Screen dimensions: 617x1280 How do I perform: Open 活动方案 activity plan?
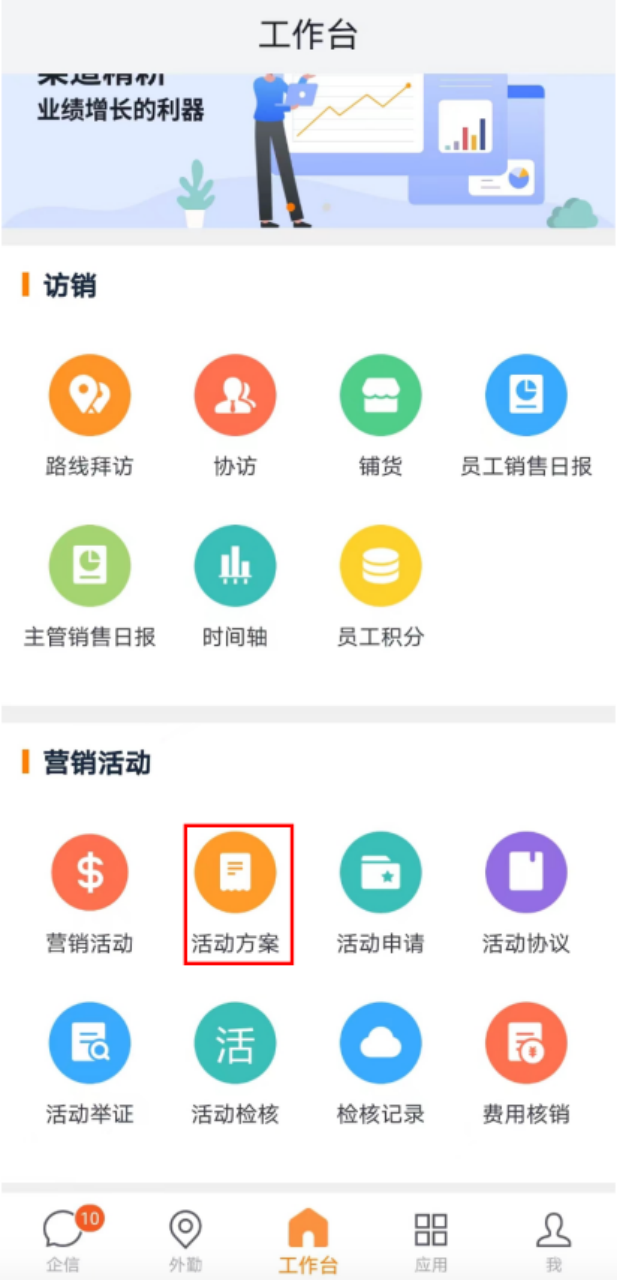235,873
